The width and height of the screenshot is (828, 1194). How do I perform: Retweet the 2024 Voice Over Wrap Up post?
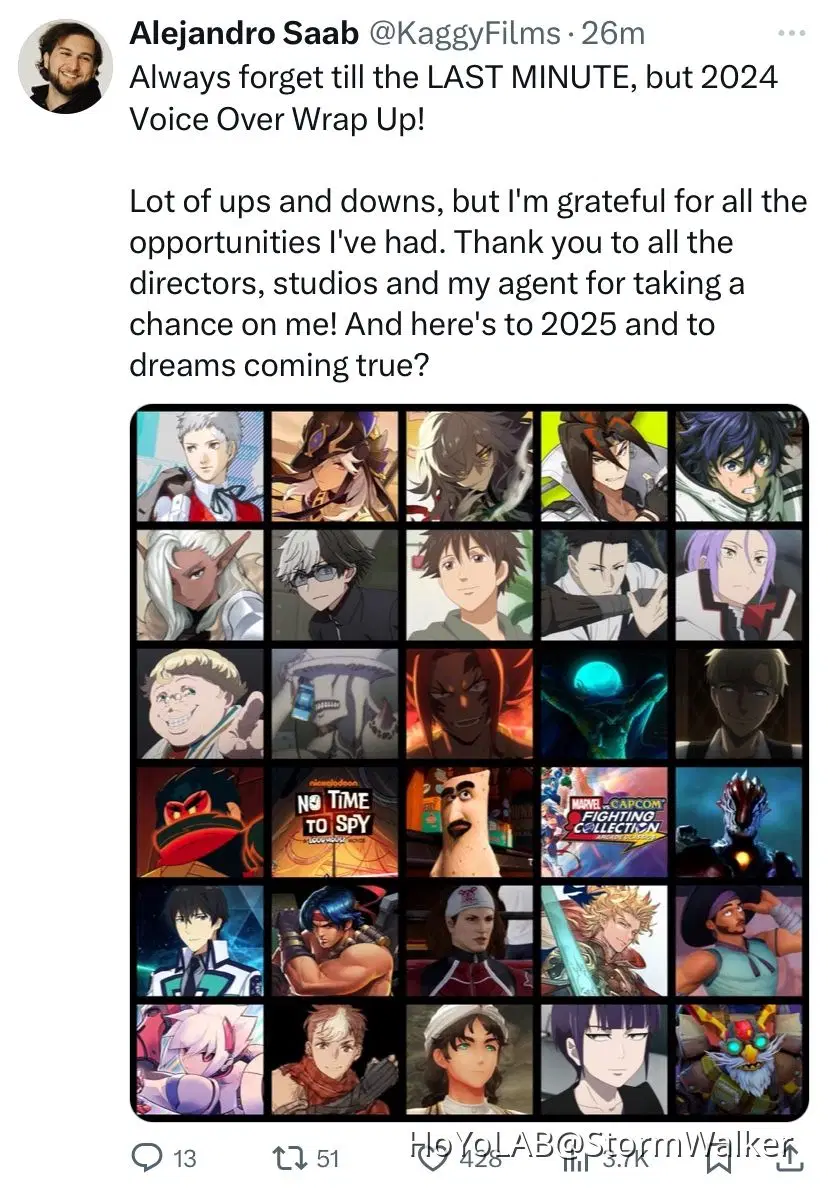[289, 1158]
